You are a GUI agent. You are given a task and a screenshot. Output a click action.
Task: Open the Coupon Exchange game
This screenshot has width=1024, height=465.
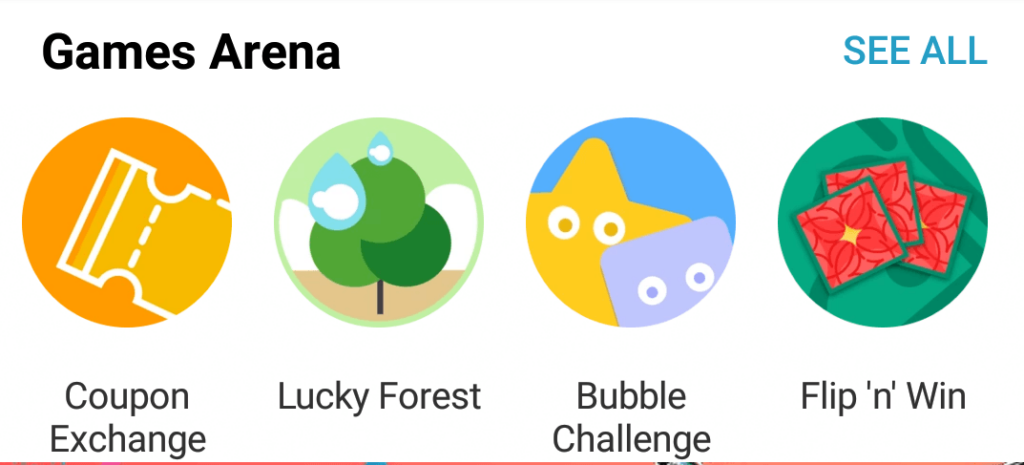(127, 222)
